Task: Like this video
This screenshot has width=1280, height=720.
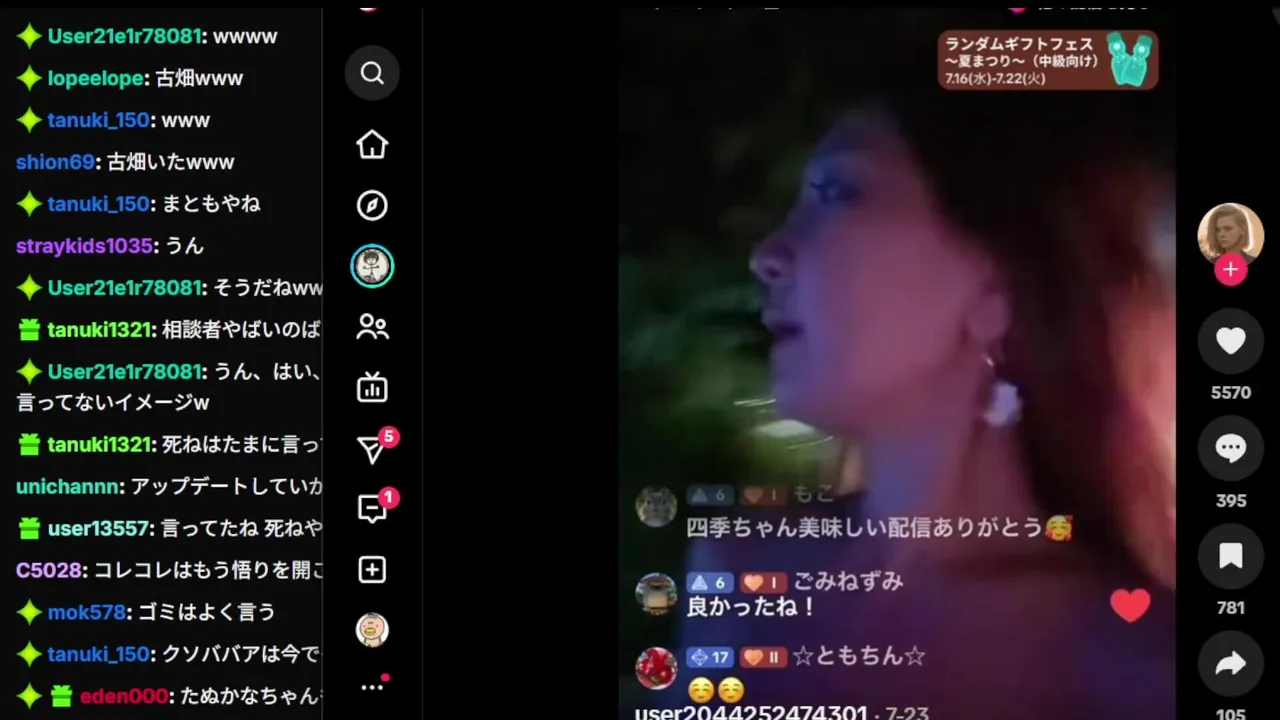Action: click(1230, 342)
